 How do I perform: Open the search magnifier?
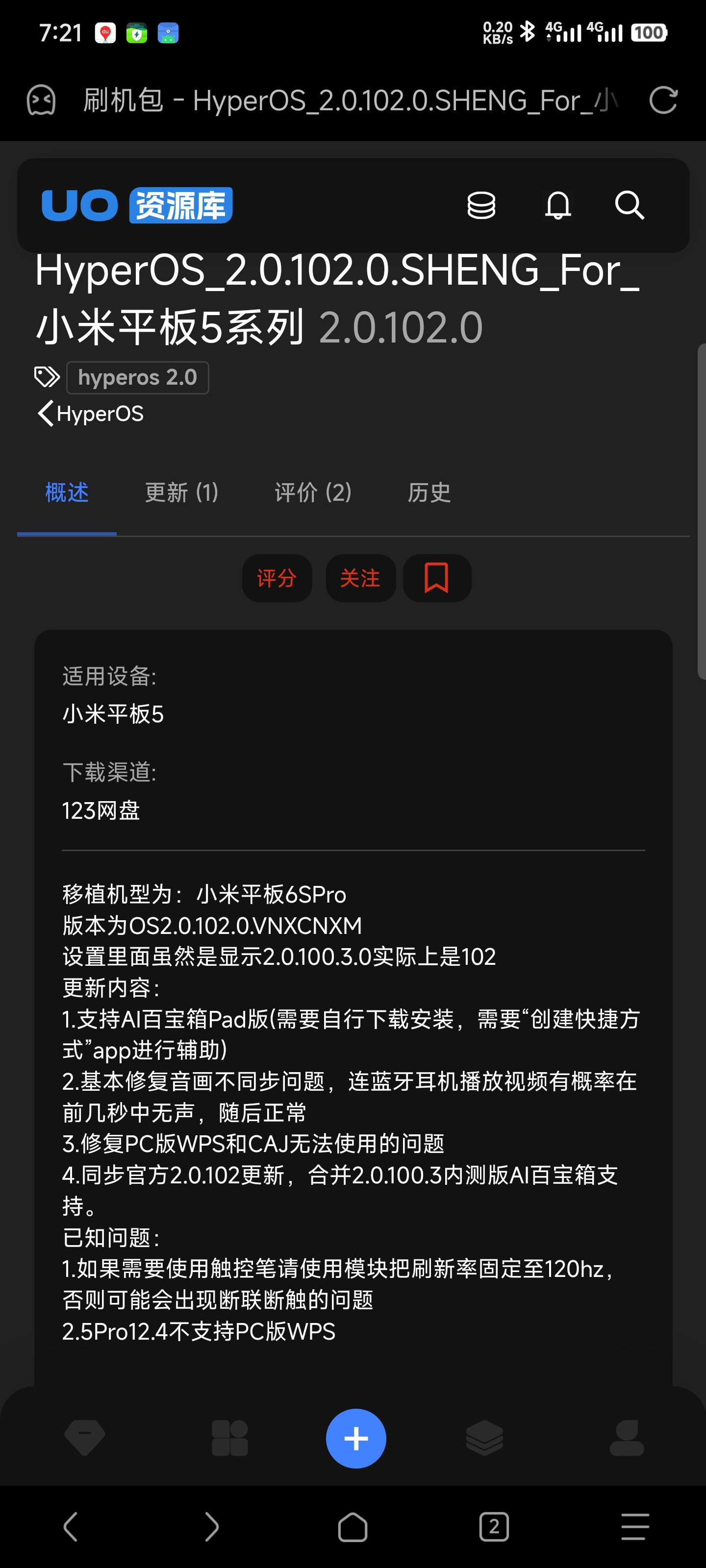tap(629, 205)
